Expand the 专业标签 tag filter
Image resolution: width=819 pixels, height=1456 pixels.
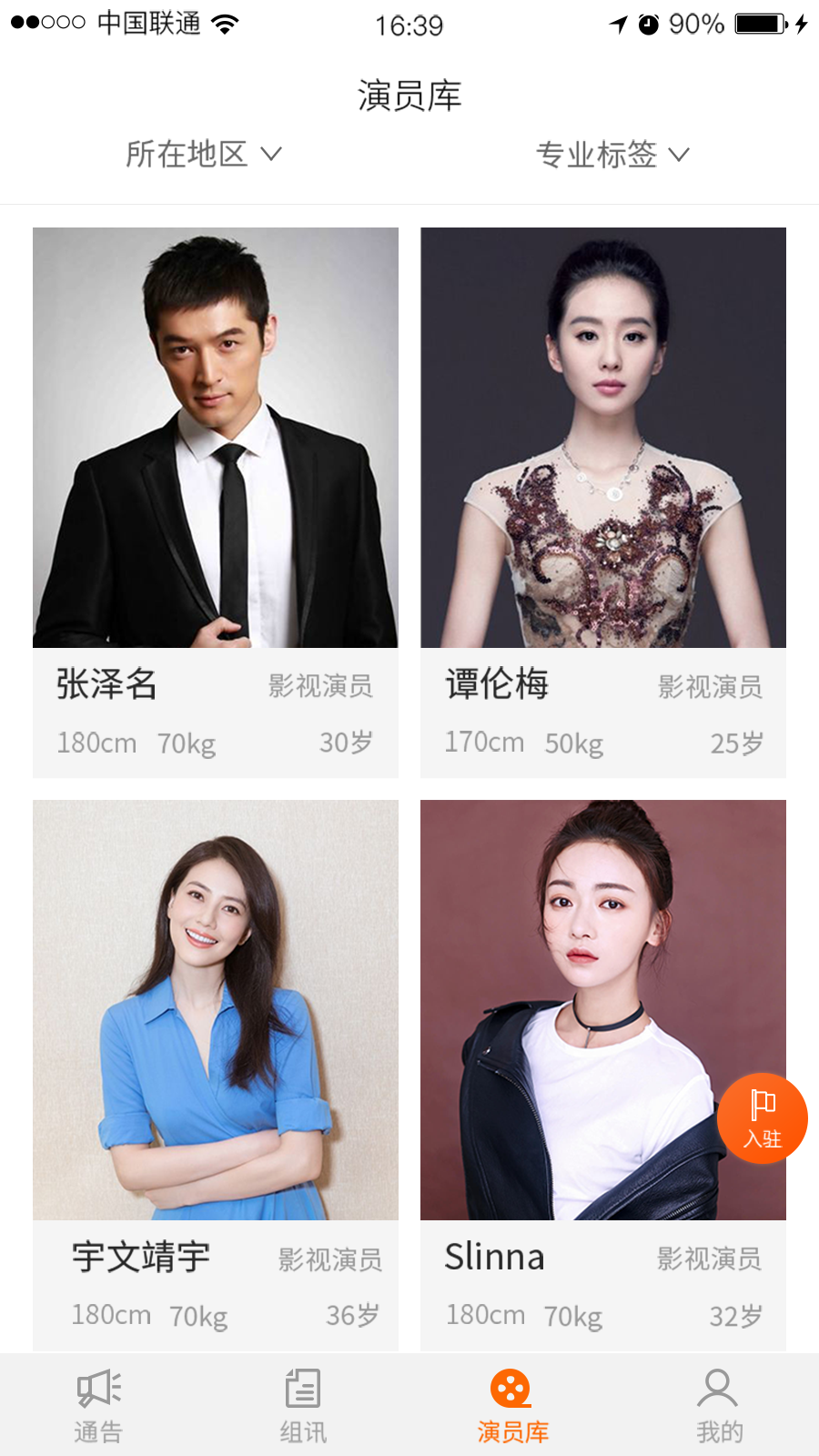click(612, 155)
